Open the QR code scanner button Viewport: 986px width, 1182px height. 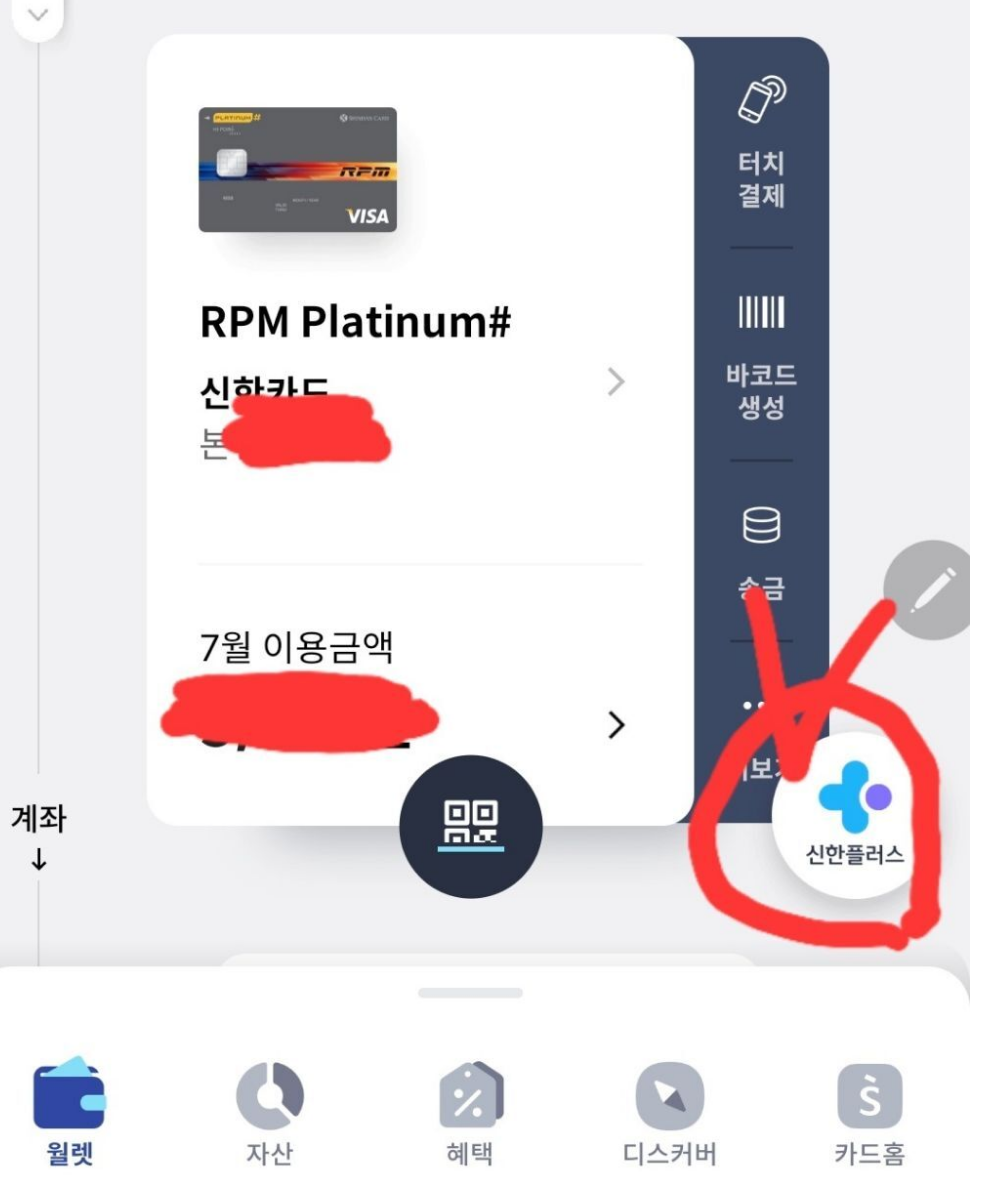point(471,827)
